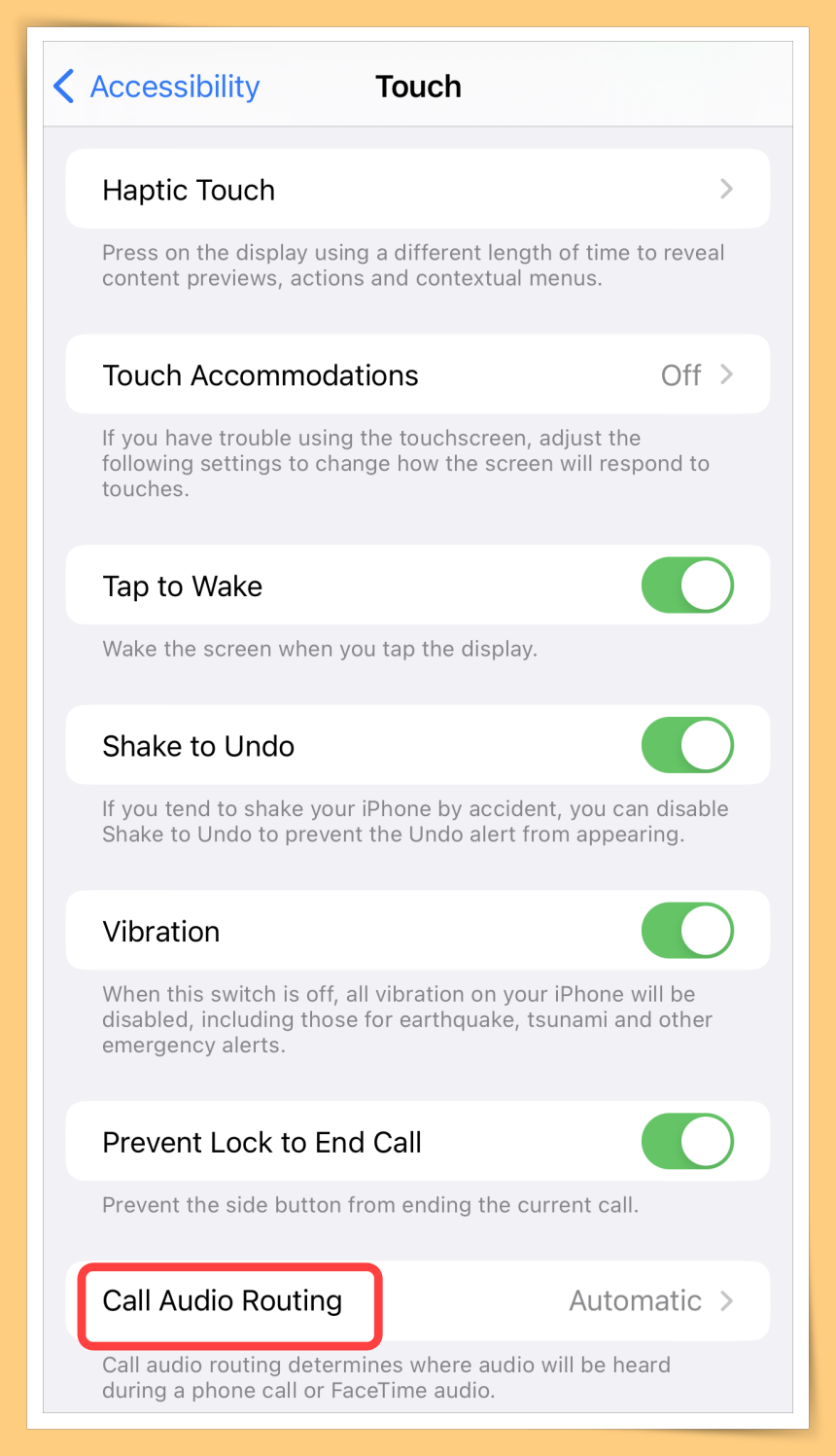Expand the Haptic Touch chevron
Viewport: 836px width, 1456px height.
pos(726,189)
